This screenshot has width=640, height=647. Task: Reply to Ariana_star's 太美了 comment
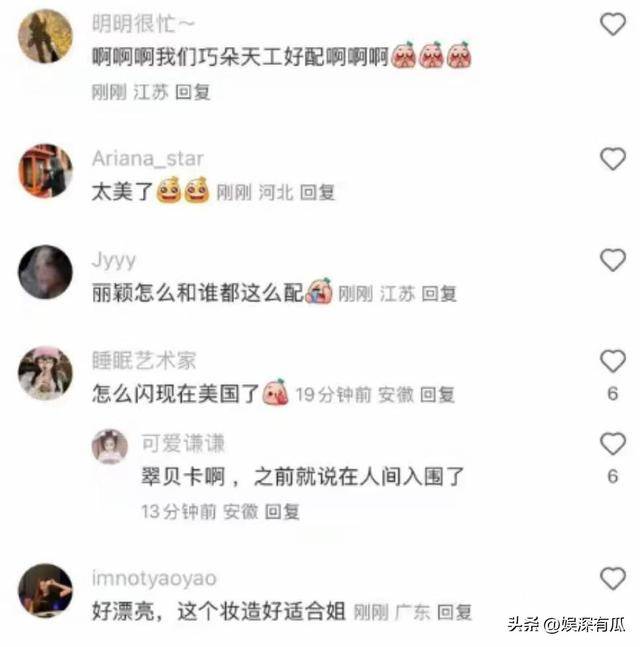[x=318, y=193]
